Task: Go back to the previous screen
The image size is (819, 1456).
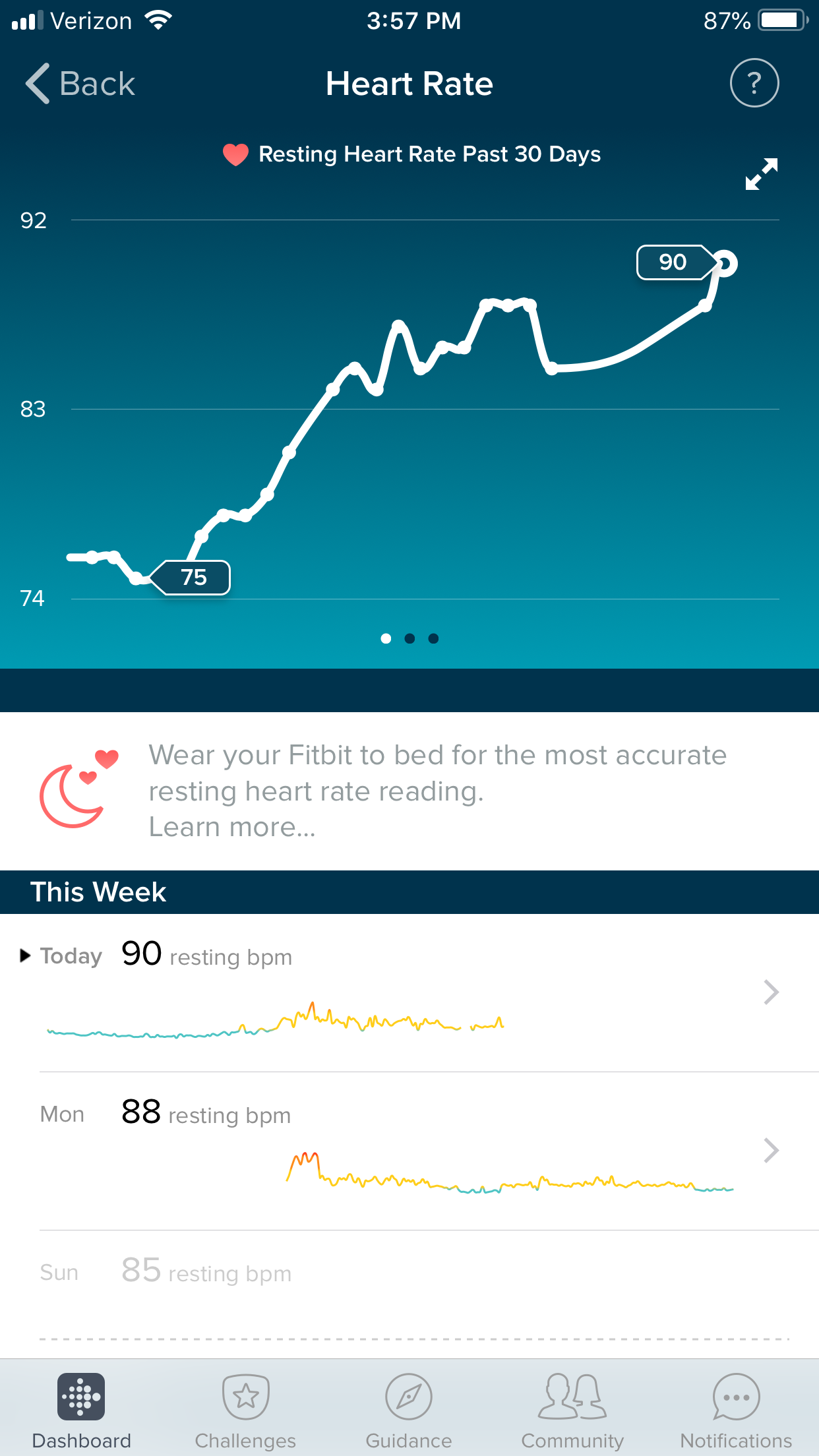Action: (80, 84)
